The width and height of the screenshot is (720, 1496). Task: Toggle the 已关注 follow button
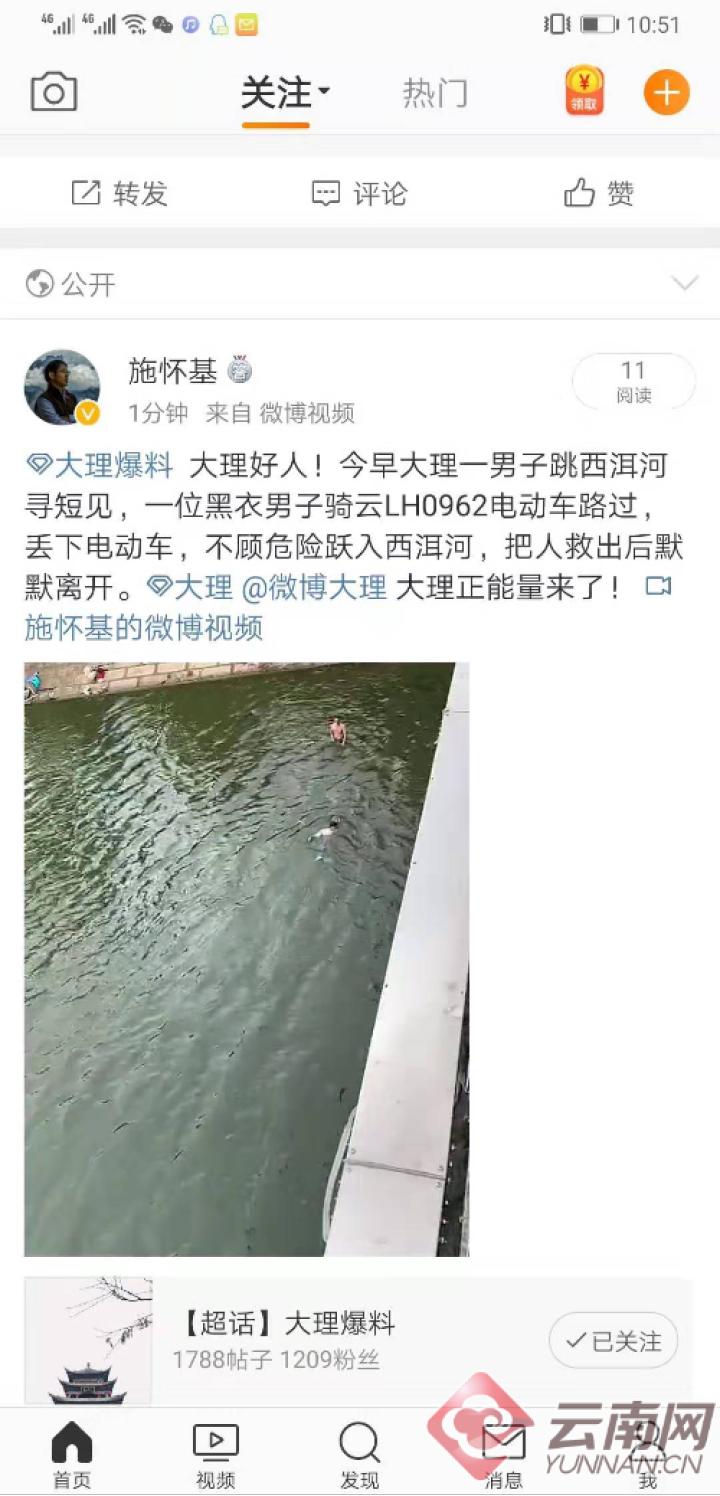coord(613,1341)
